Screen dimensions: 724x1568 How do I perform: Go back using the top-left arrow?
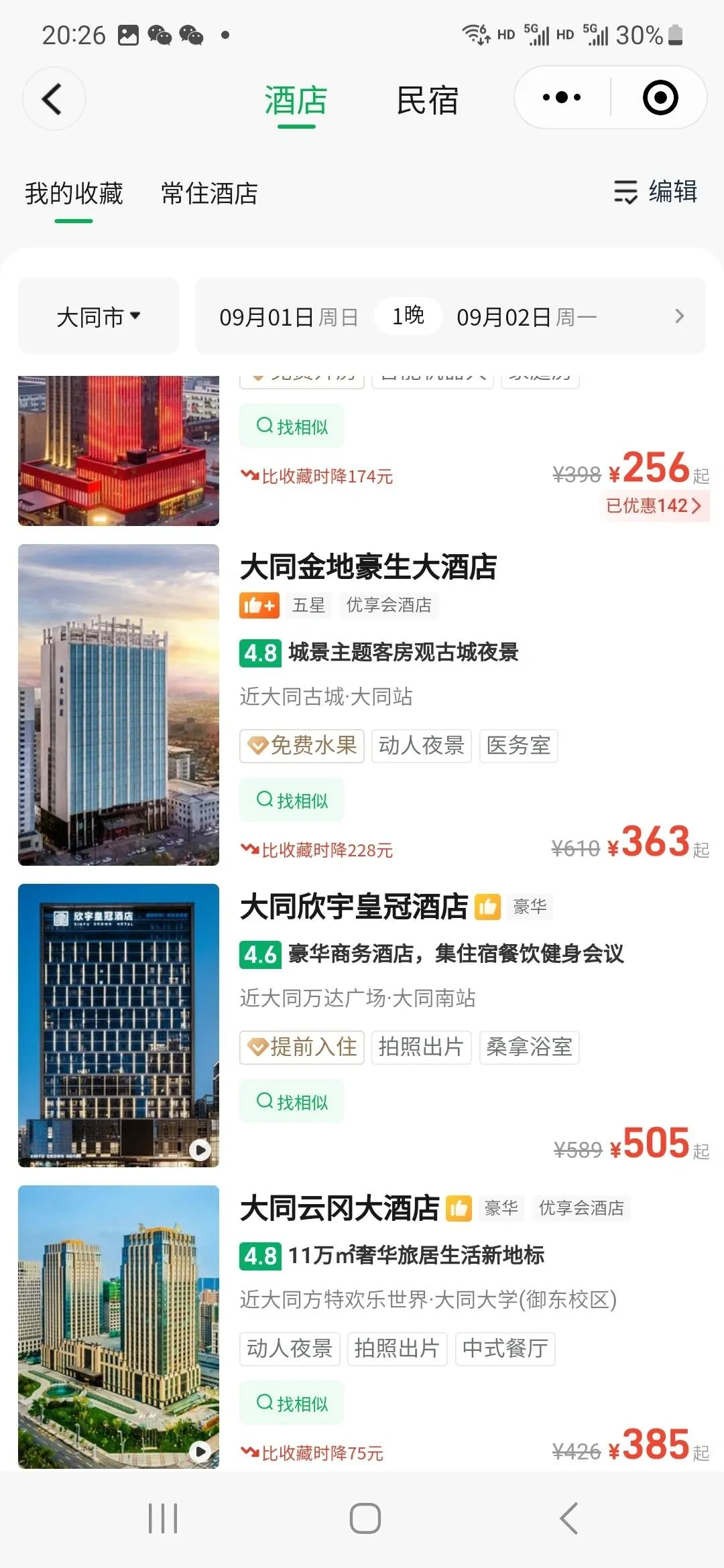click(x=53, y=99)
